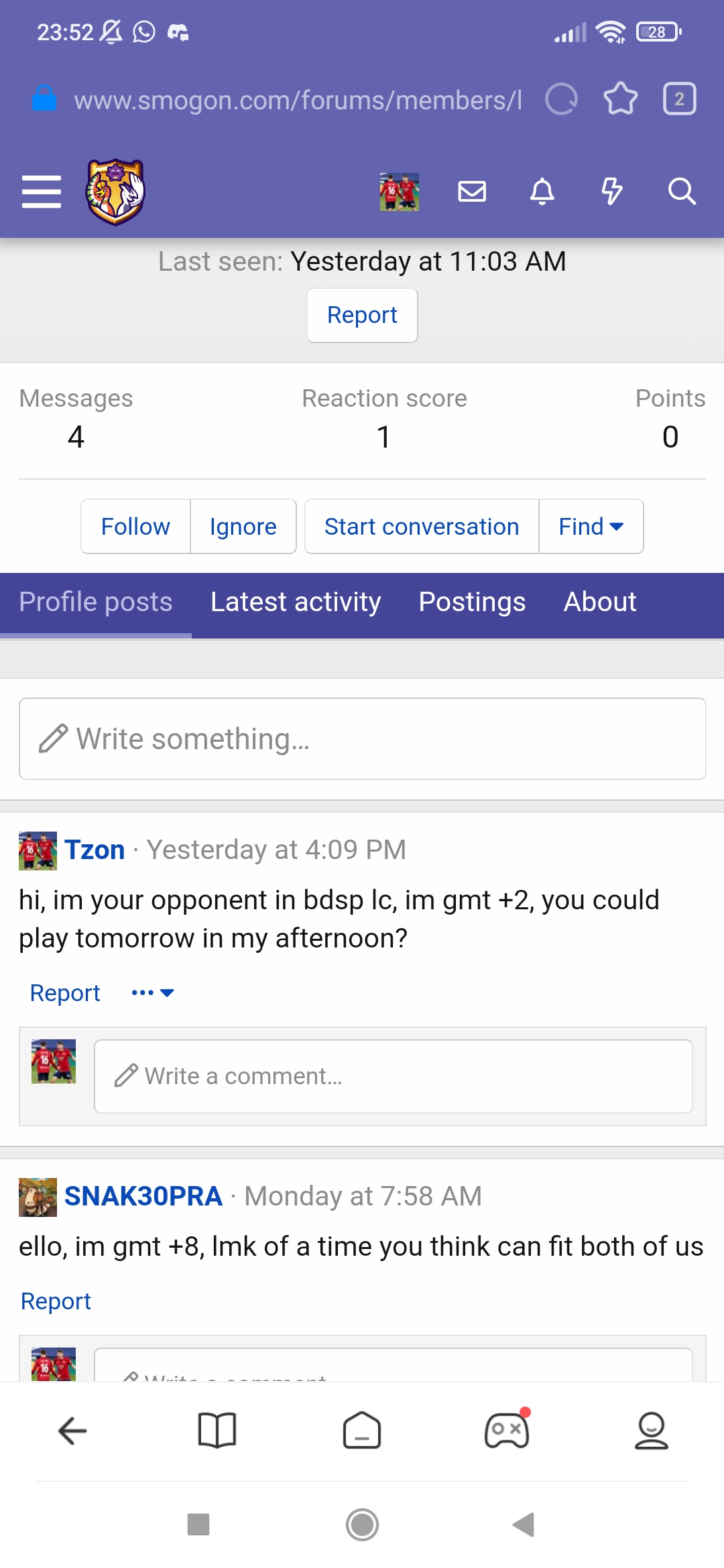
Task: Go back with the browser back arrow
Action: 72,1431
